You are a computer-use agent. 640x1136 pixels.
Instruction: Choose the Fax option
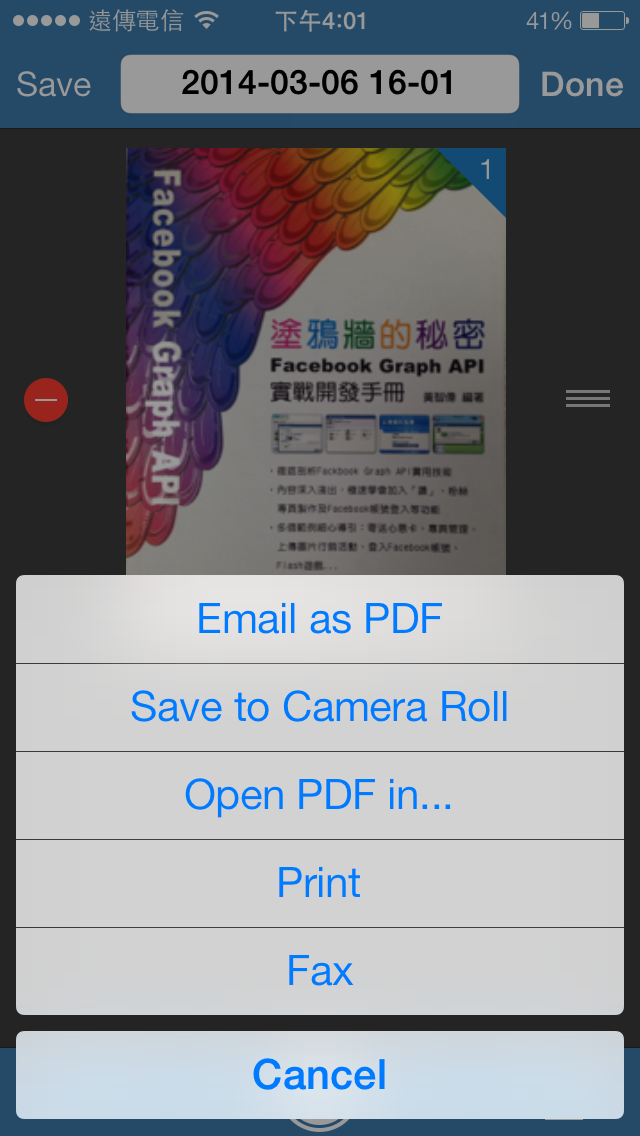(x=320, y=972)
